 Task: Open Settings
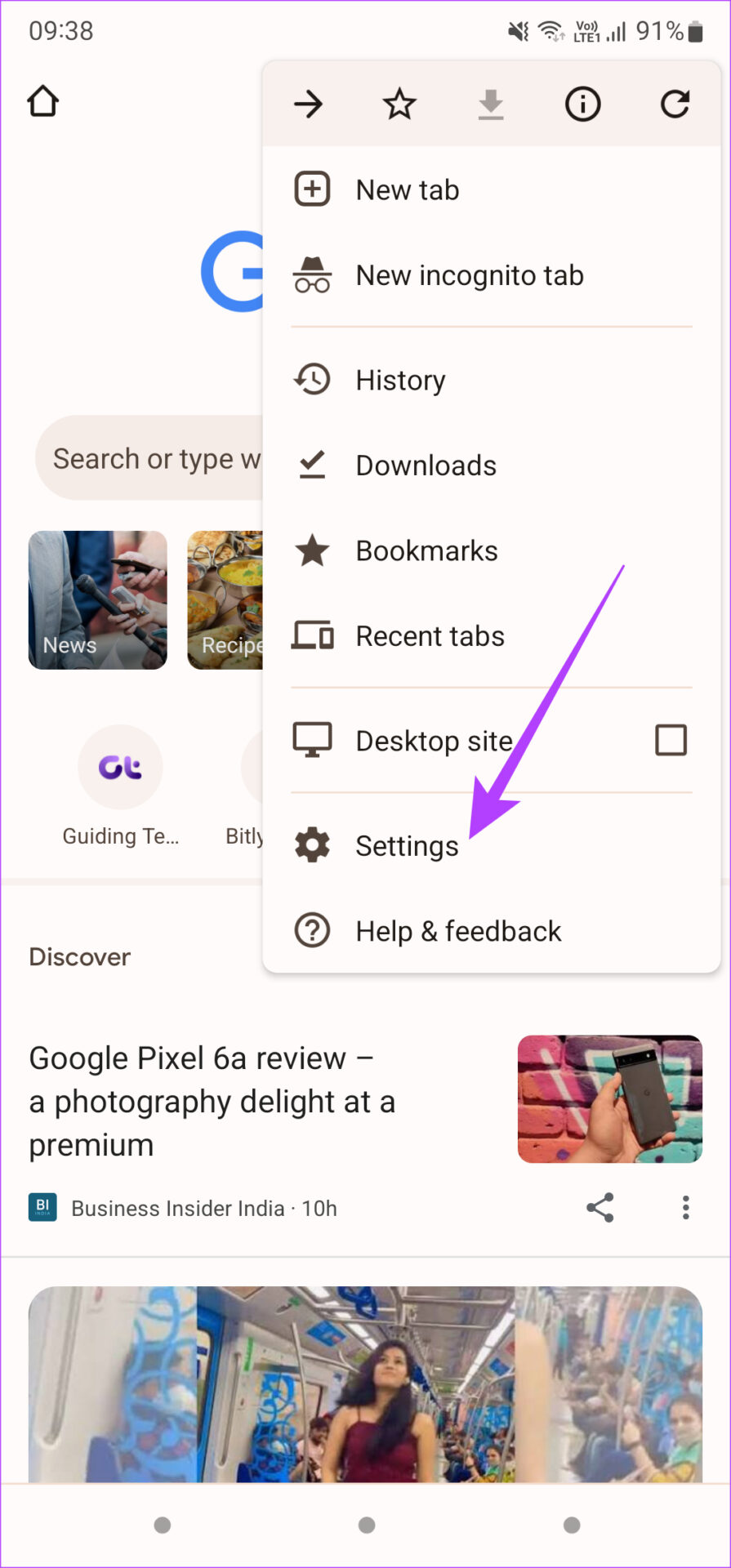(407, 846)
